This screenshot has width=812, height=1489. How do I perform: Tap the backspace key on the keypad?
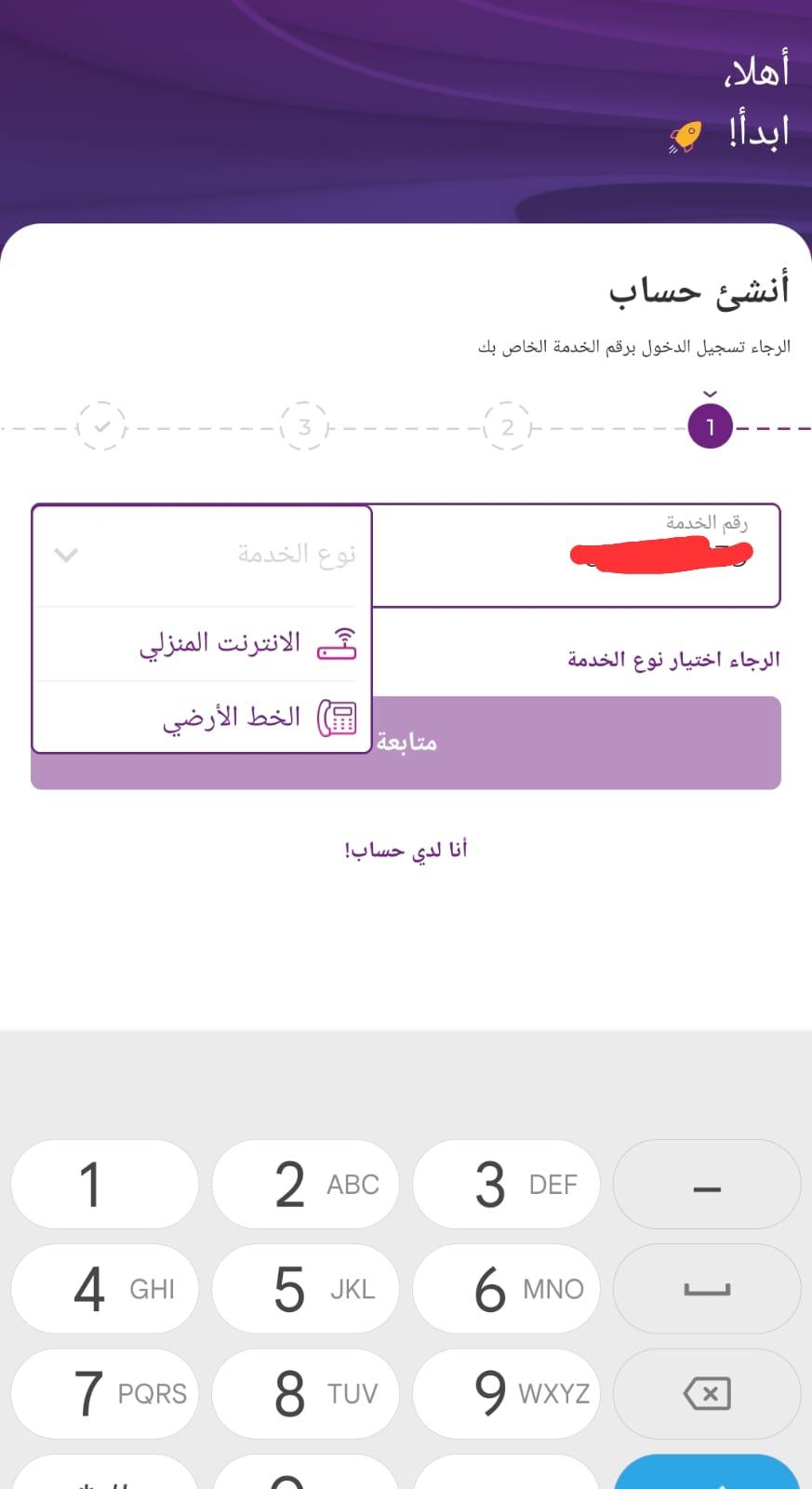point(707,1393)
